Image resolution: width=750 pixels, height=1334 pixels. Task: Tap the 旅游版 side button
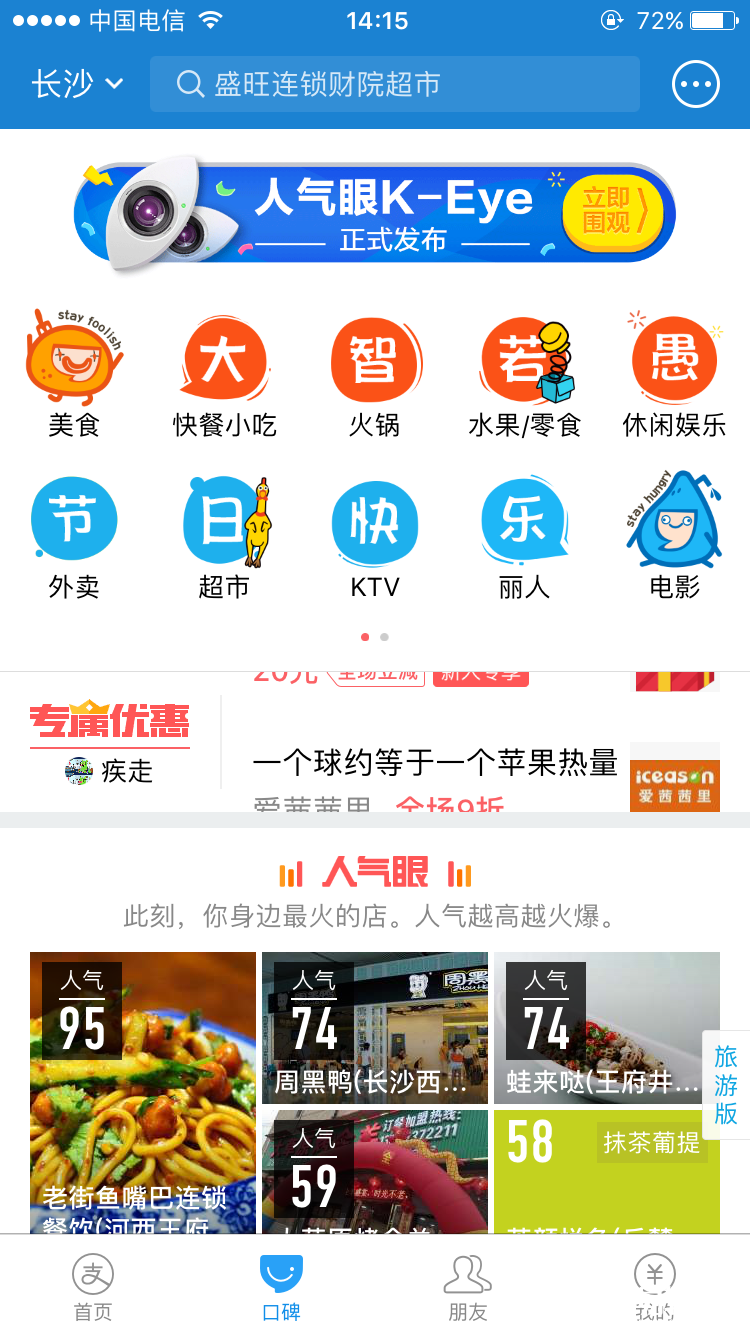726,1085
